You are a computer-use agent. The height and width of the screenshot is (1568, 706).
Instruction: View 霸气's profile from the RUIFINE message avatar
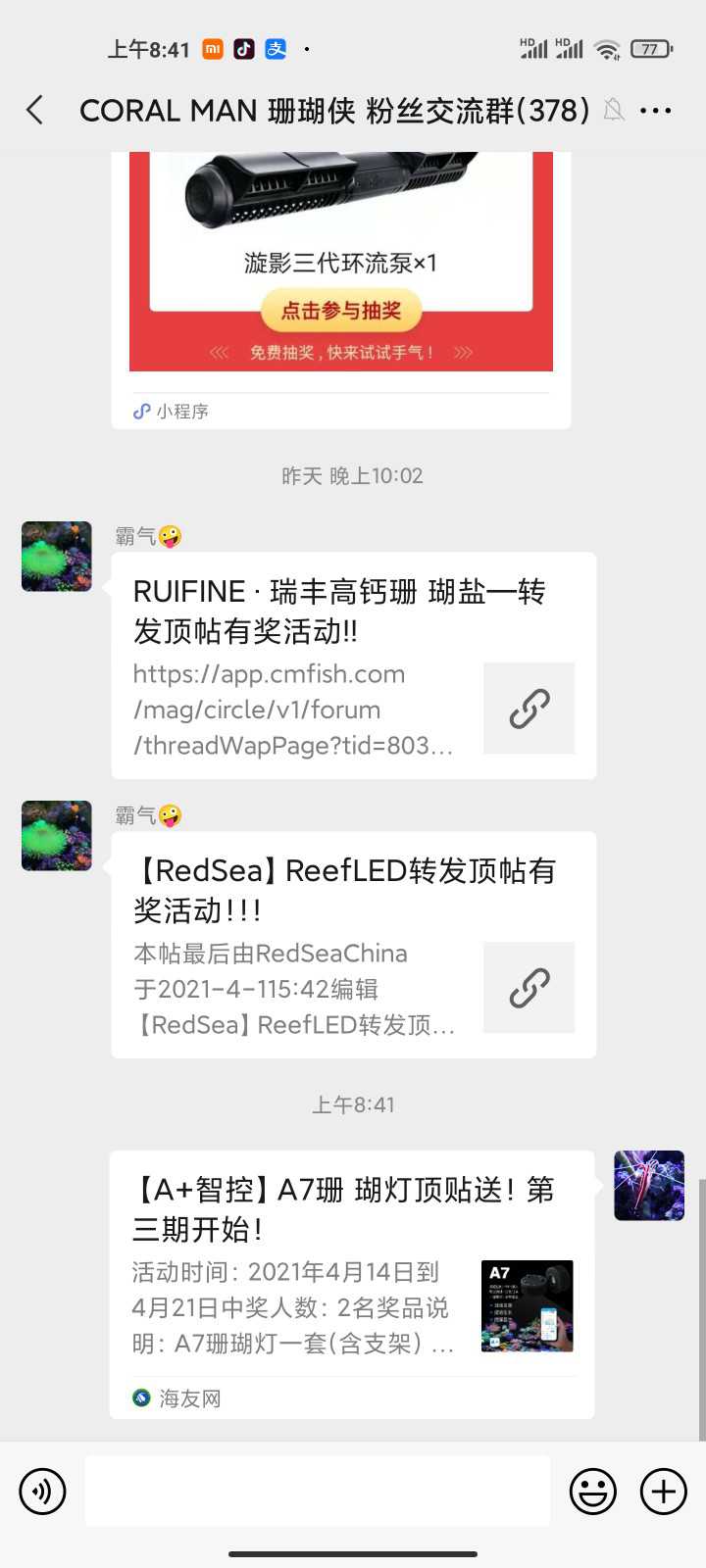point(57,557)
